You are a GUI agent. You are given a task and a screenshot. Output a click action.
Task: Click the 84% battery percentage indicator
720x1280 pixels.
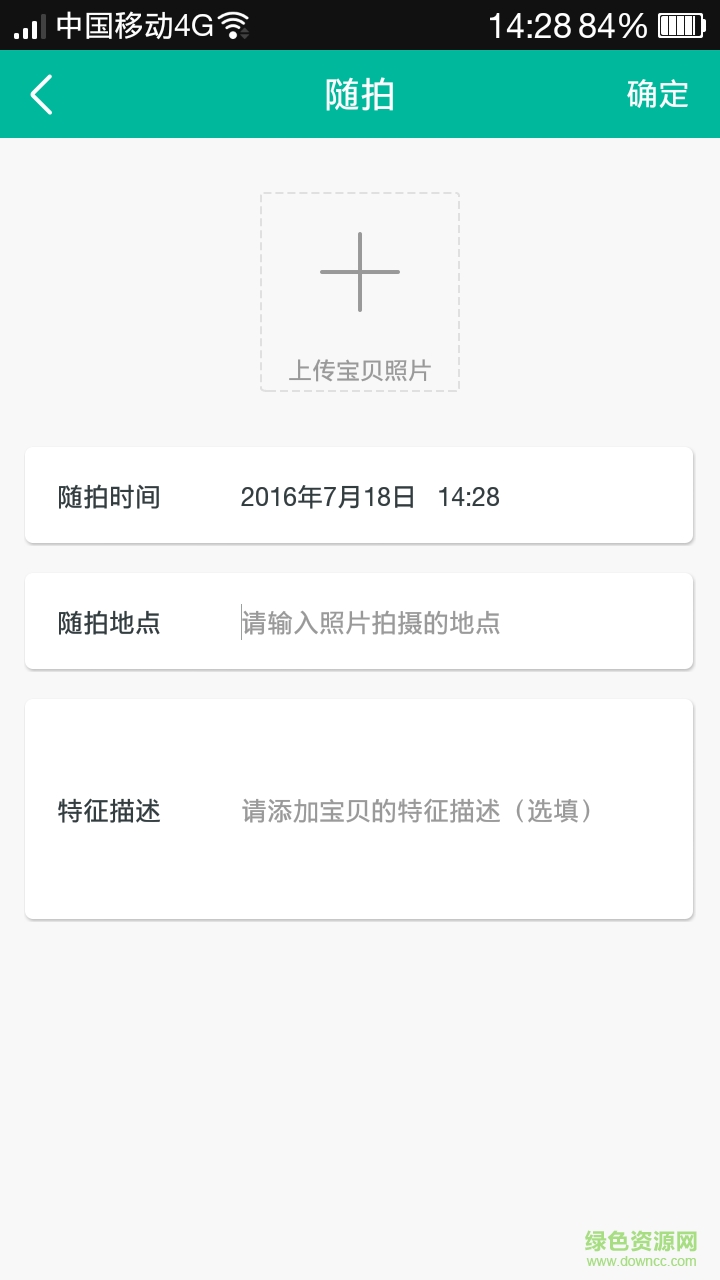(x=610, y=24)
